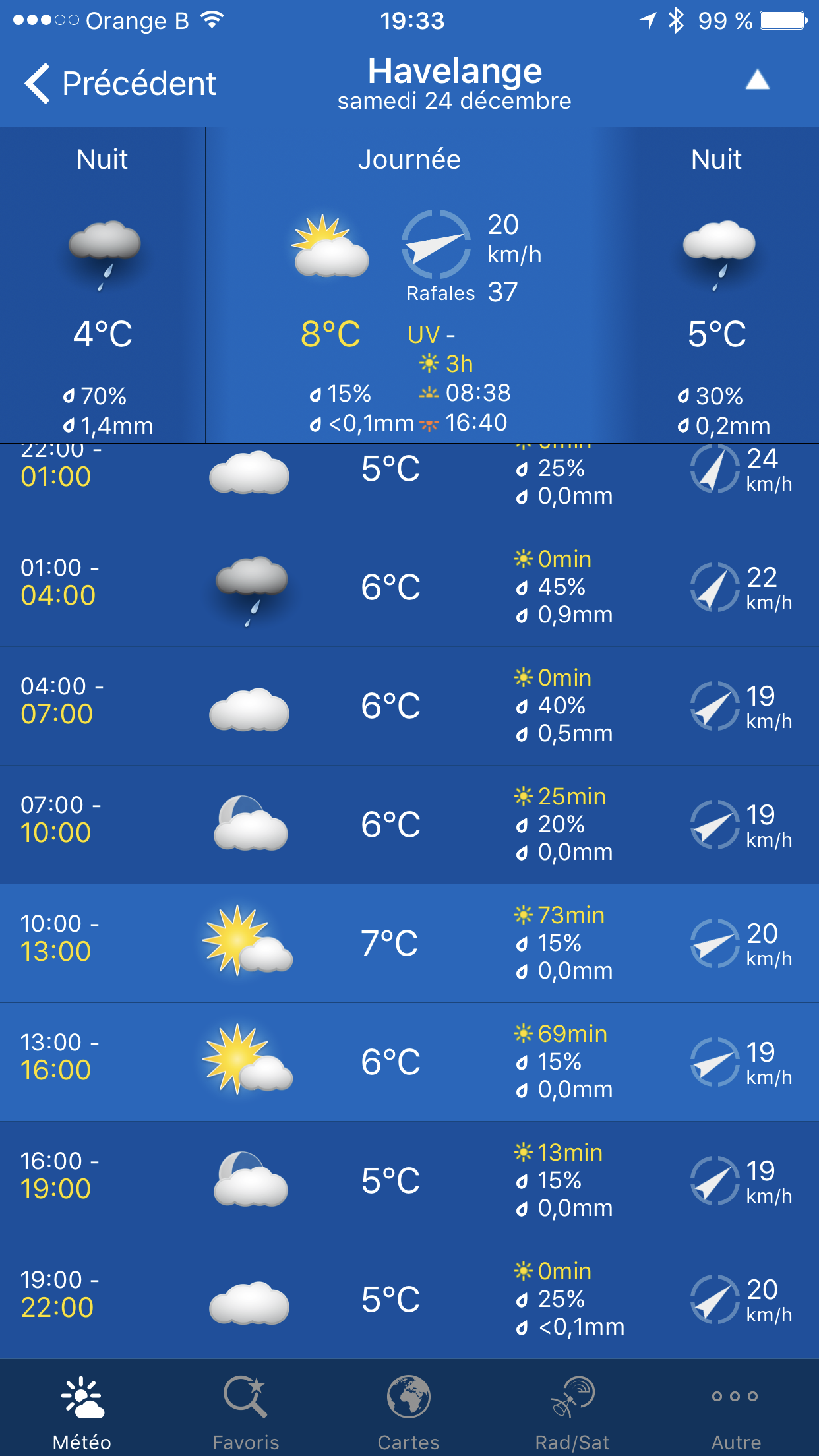This screenshot has height=1456, width=819.
Task: Select the 5°C Nuit forecast panel
Action: [x=717, y=285]
